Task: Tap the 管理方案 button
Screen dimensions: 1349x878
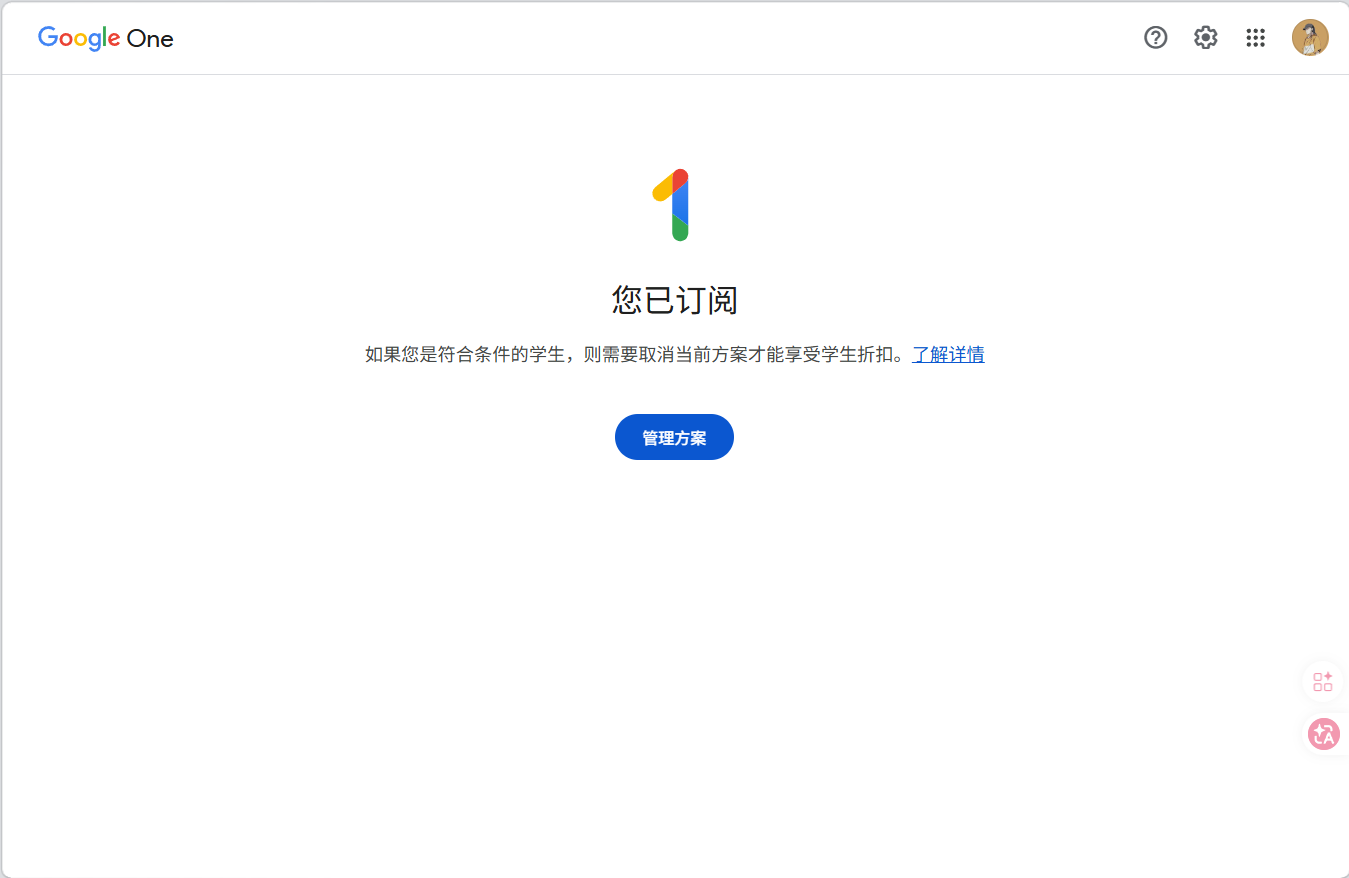Action: click(674, 437)
